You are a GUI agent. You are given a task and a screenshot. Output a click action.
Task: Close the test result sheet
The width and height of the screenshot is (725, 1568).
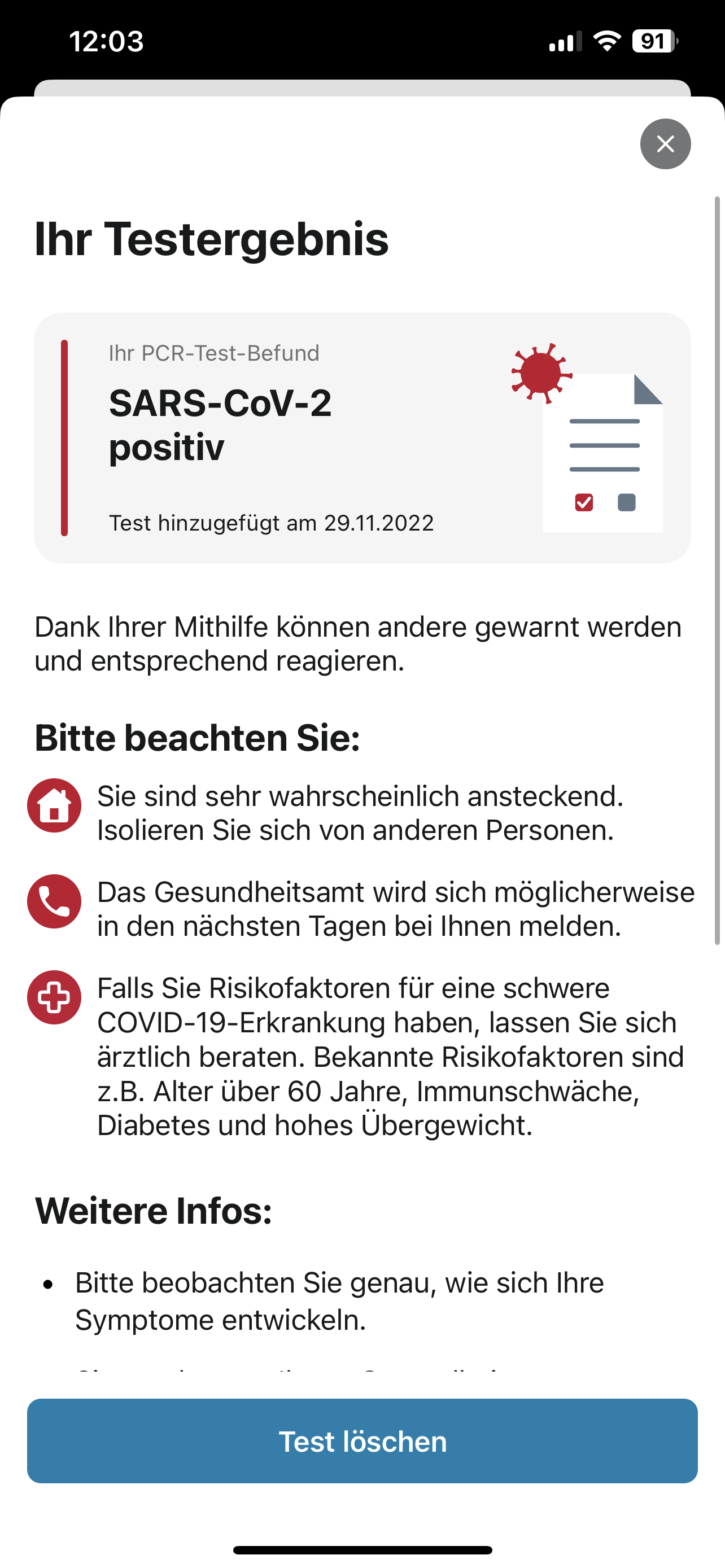[x=665, y=144]
